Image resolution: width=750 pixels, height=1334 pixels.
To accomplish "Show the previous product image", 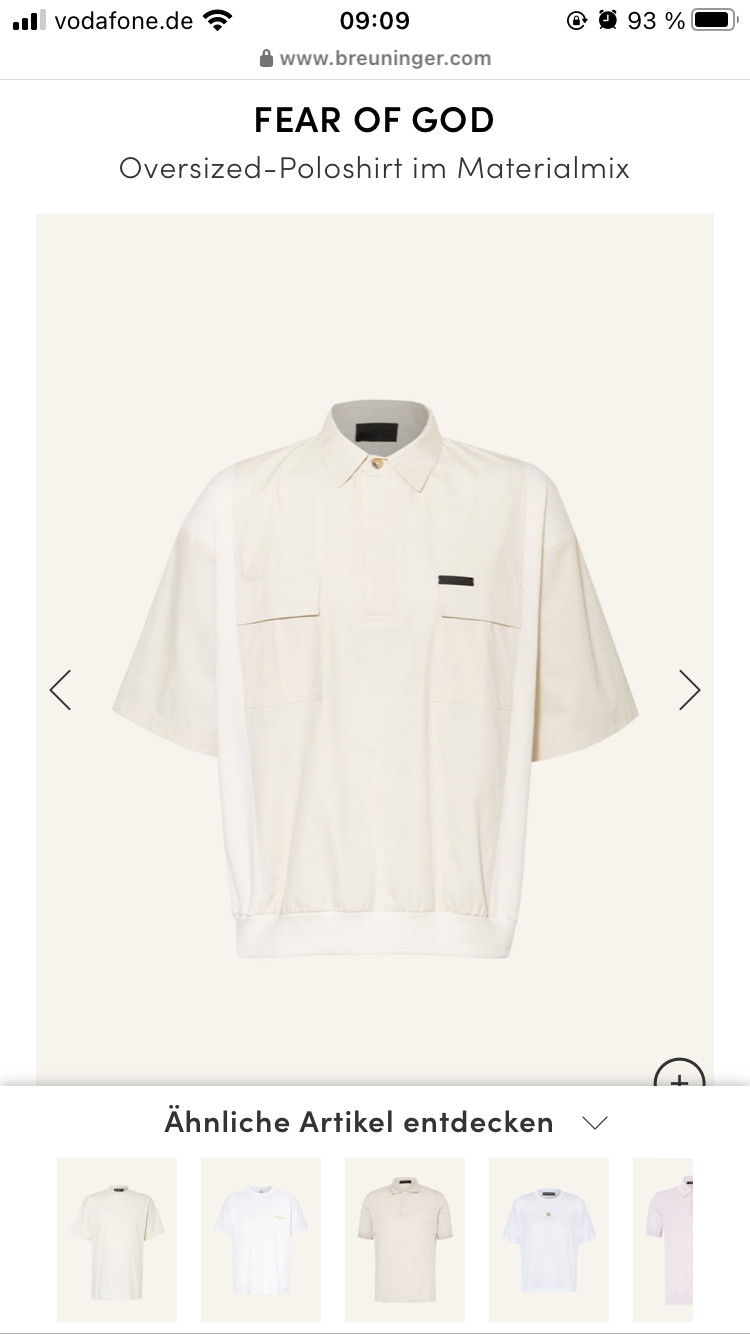I will click(x=61, y=690).
